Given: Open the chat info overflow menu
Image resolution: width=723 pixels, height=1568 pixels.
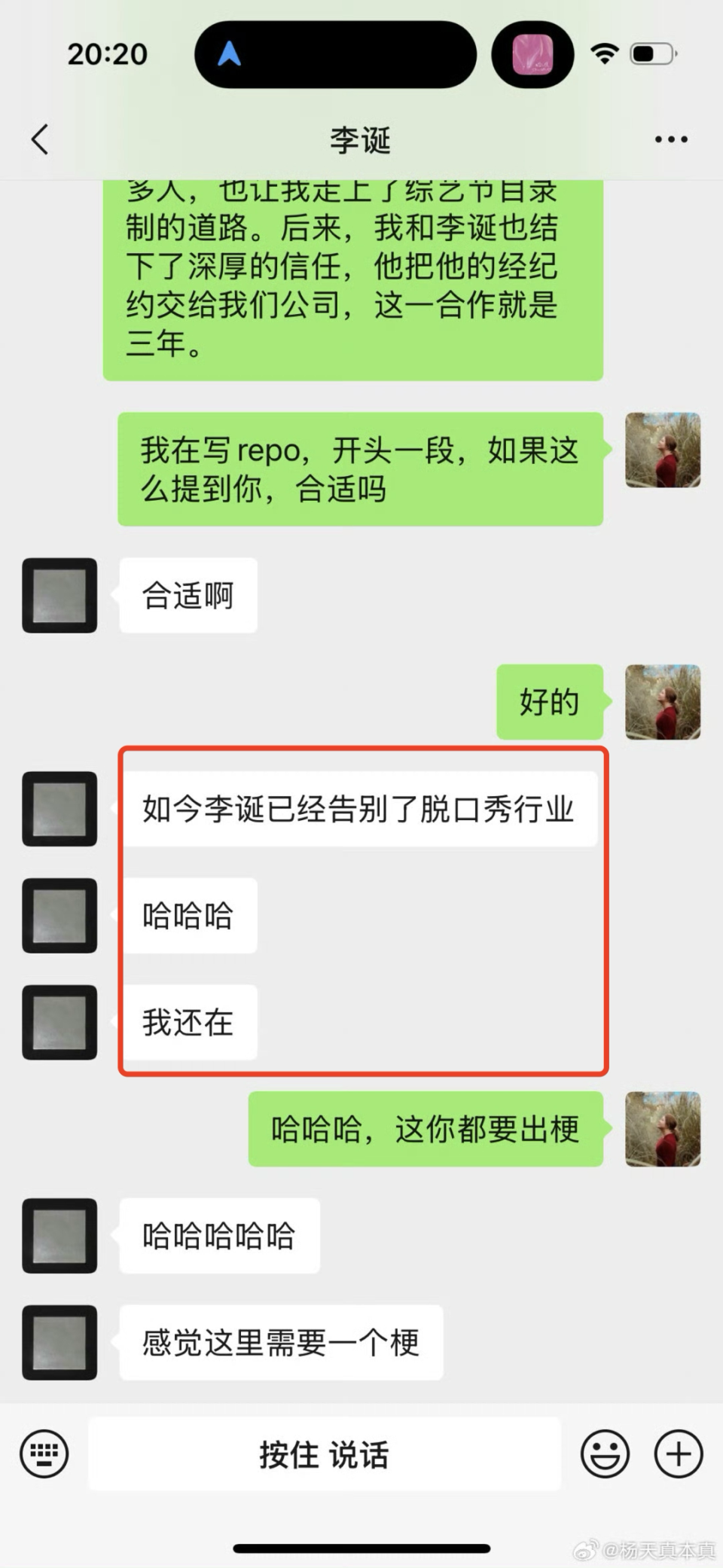Looking at the screenshot, I should [x=670, y=139].
